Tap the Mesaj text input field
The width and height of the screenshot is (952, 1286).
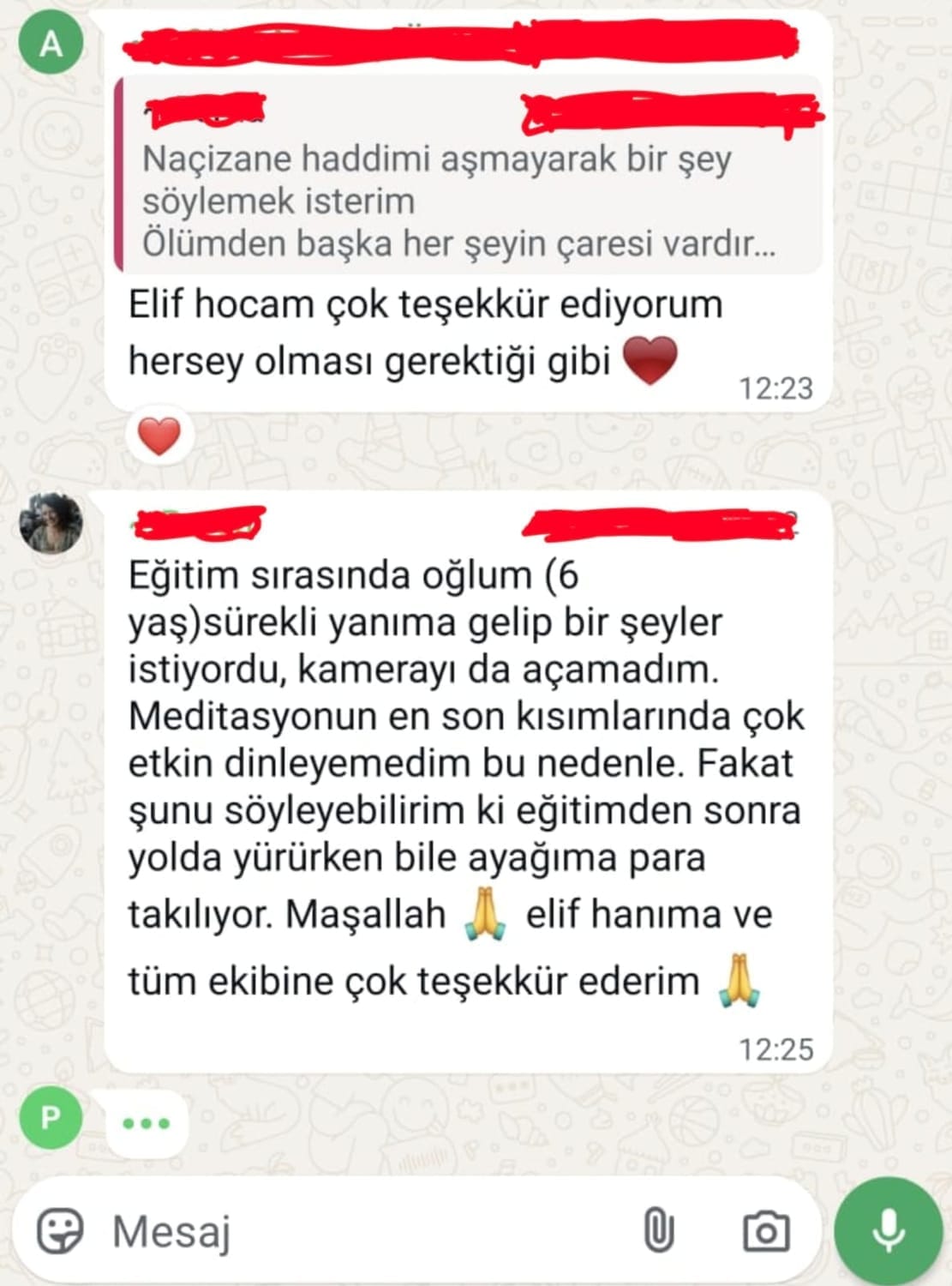point(360,1231)
